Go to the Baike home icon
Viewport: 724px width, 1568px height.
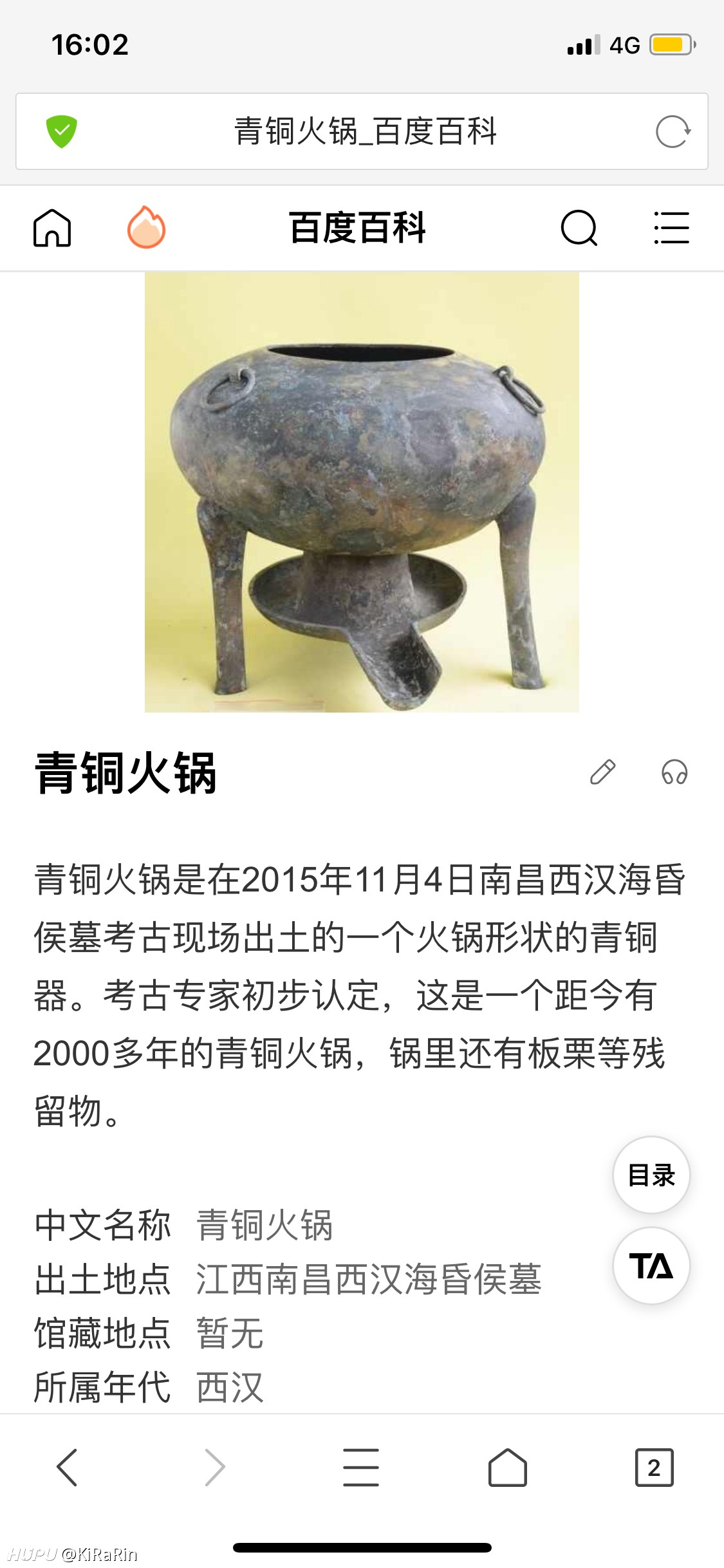click(x=52, y=228)
